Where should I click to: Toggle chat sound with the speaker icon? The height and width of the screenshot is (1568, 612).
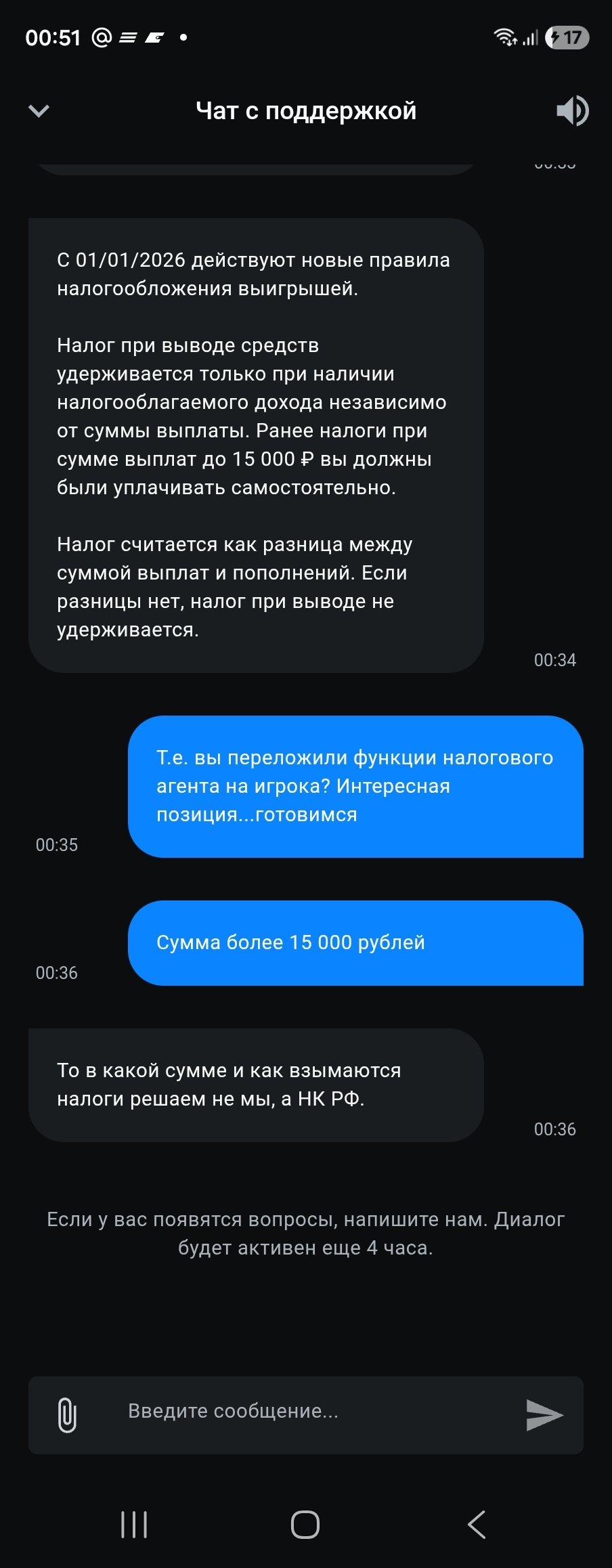tap(572, 110)
